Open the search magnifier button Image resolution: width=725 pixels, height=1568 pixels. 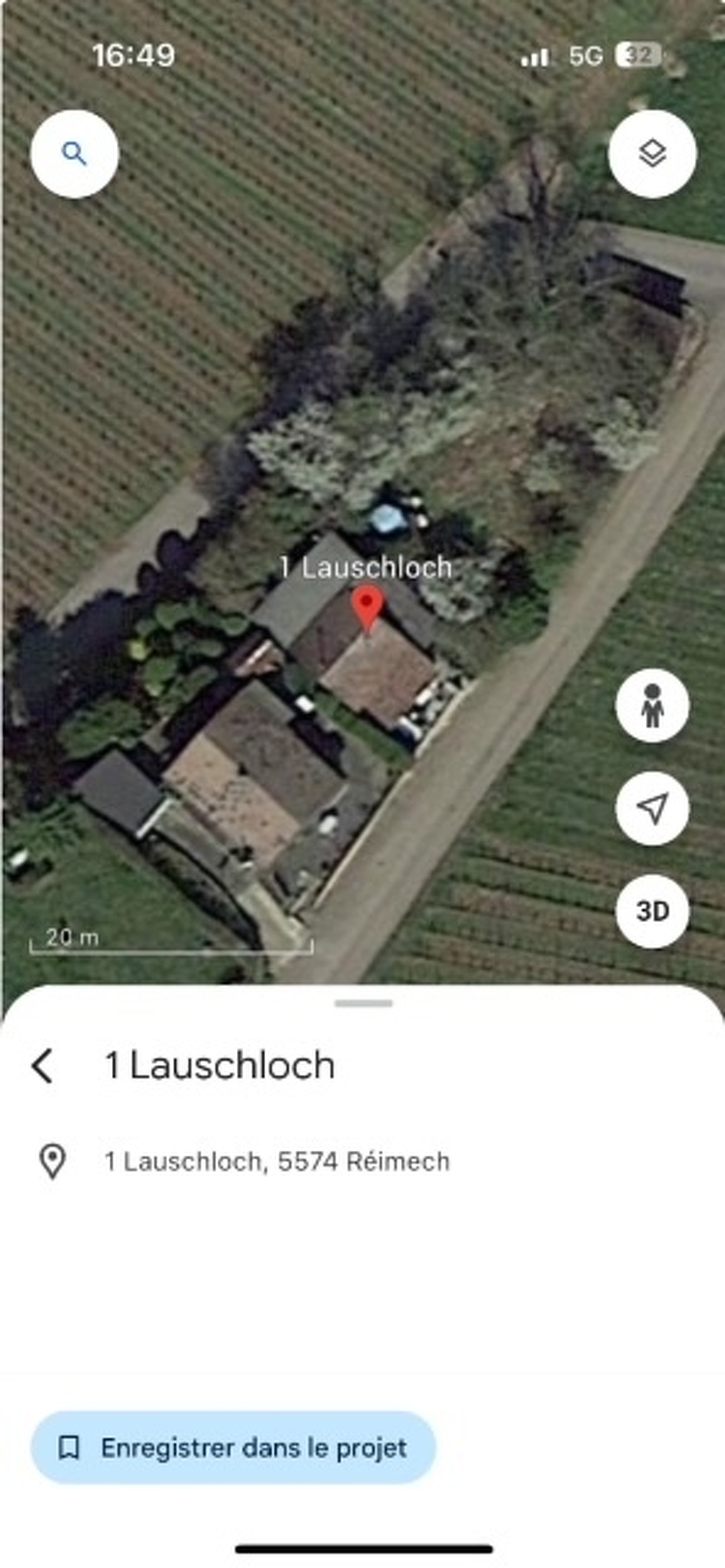[75, 154]
